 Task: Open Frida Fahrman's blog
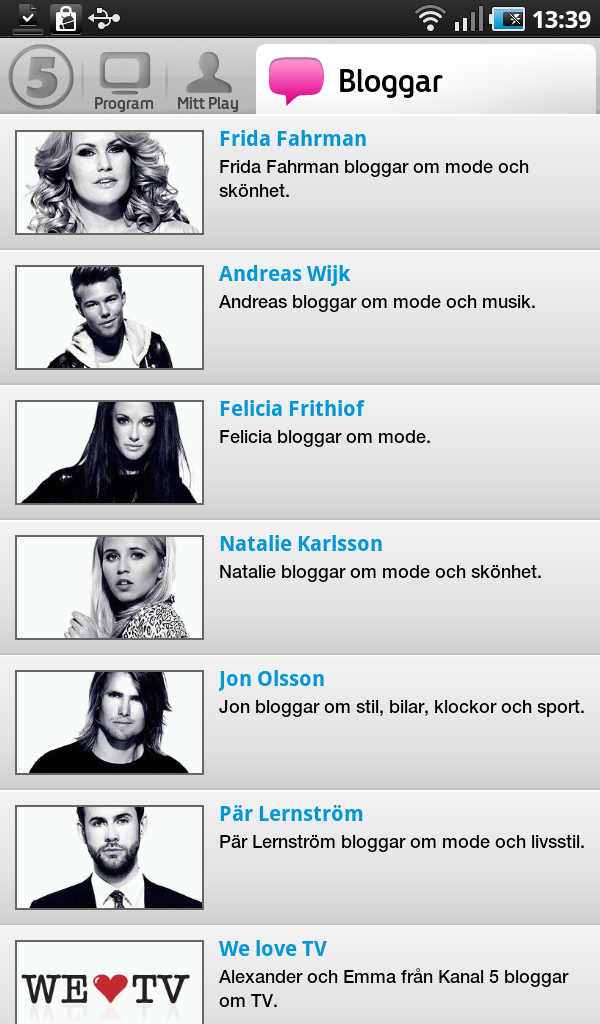pos(300,182)
